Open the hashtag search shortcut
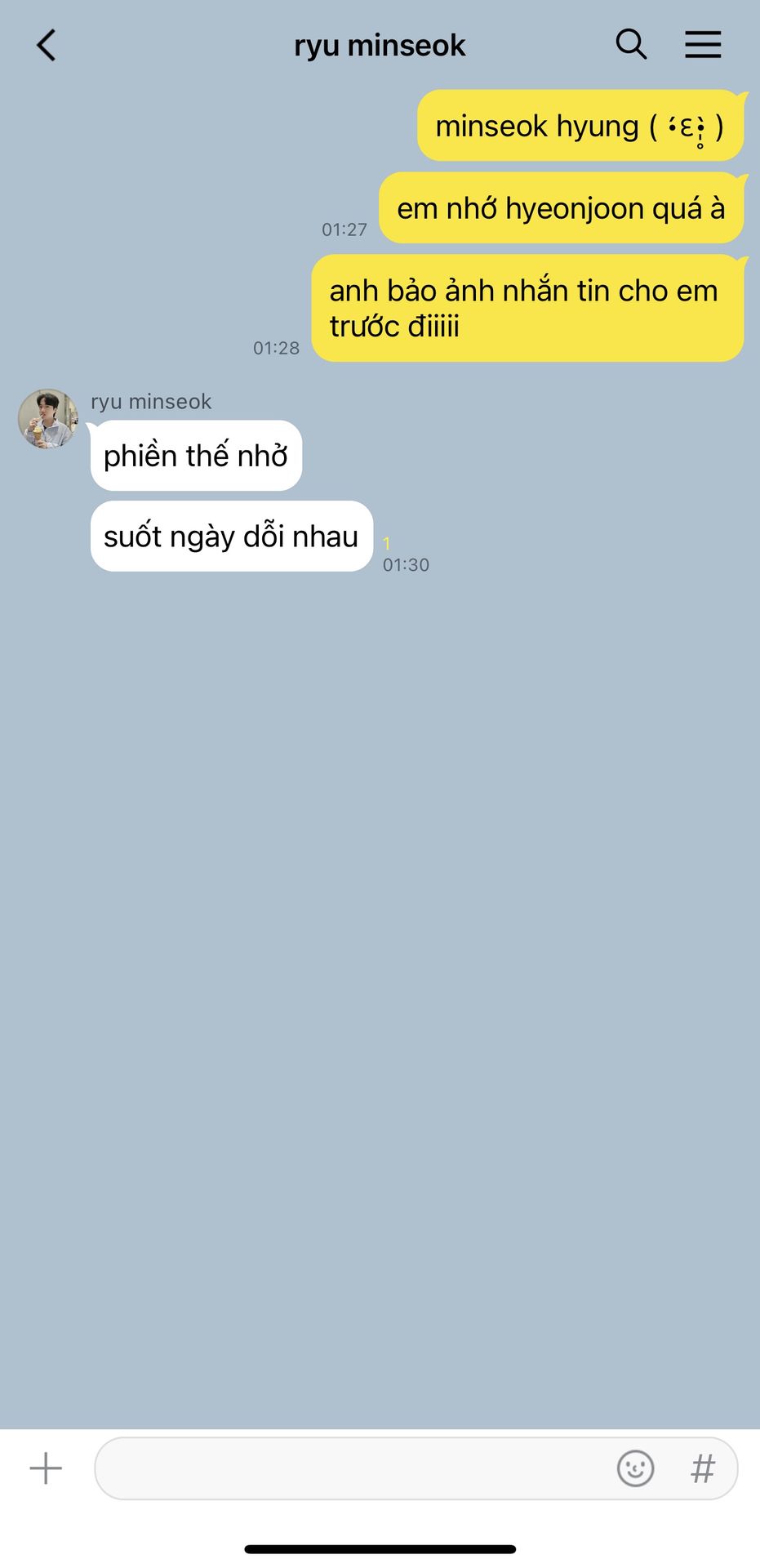This screenshot has width=760, height=1568. coord(703,1468)
